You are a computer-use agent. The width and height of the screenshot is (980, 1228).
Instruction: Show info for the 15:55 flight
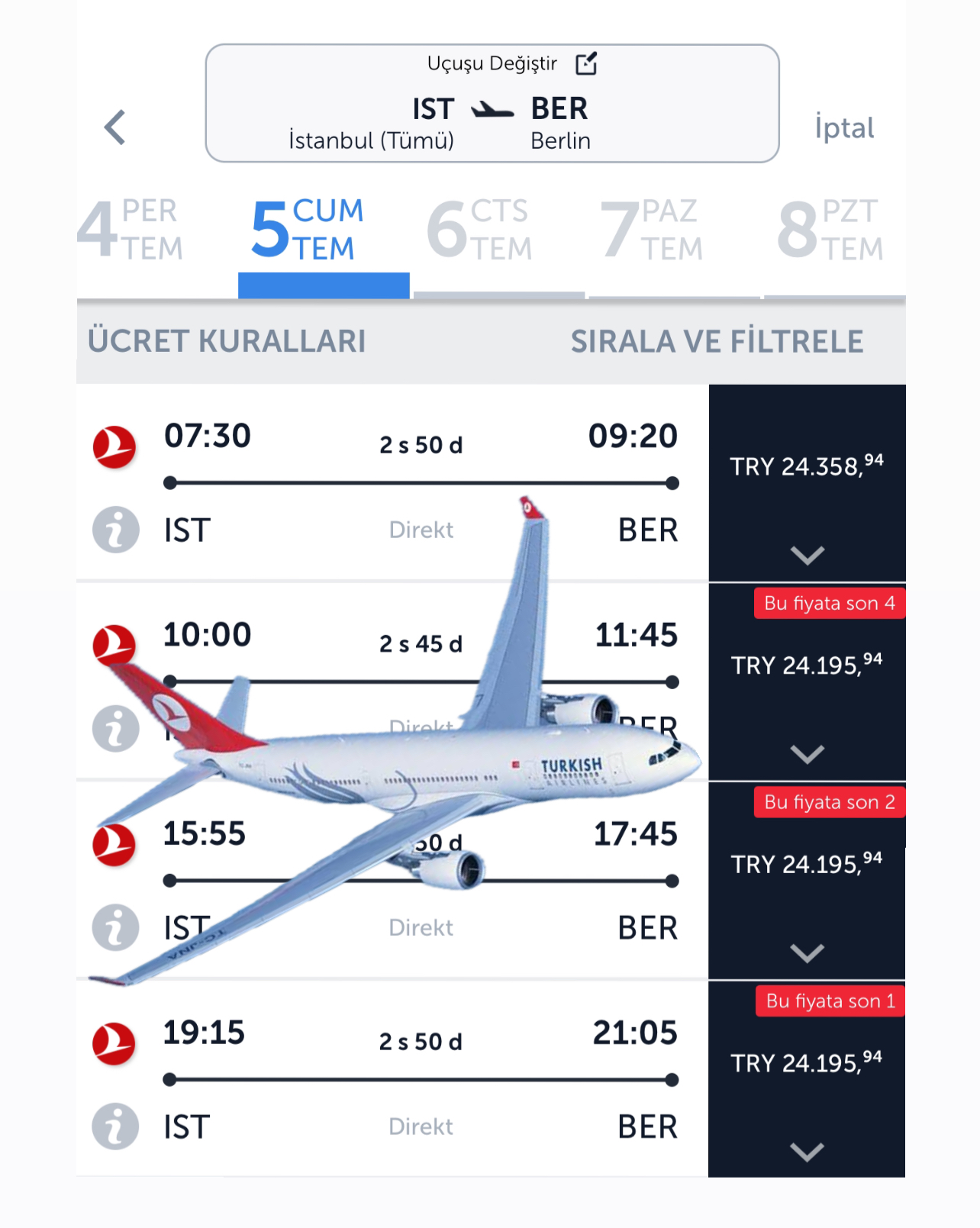click(115, 927)
